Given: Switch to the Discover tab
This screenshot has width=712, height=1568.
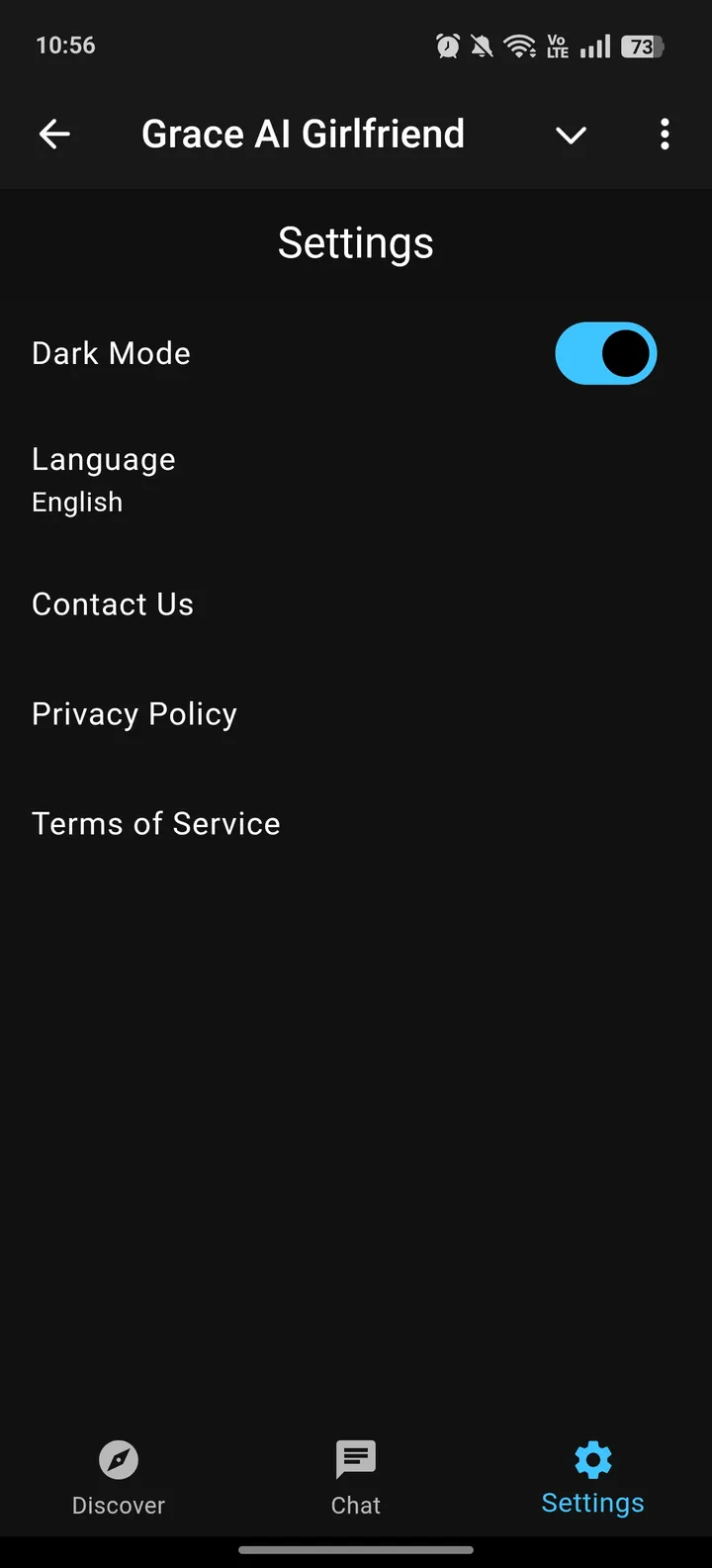Looking at the screenshot, I should tap(119, 1478).
